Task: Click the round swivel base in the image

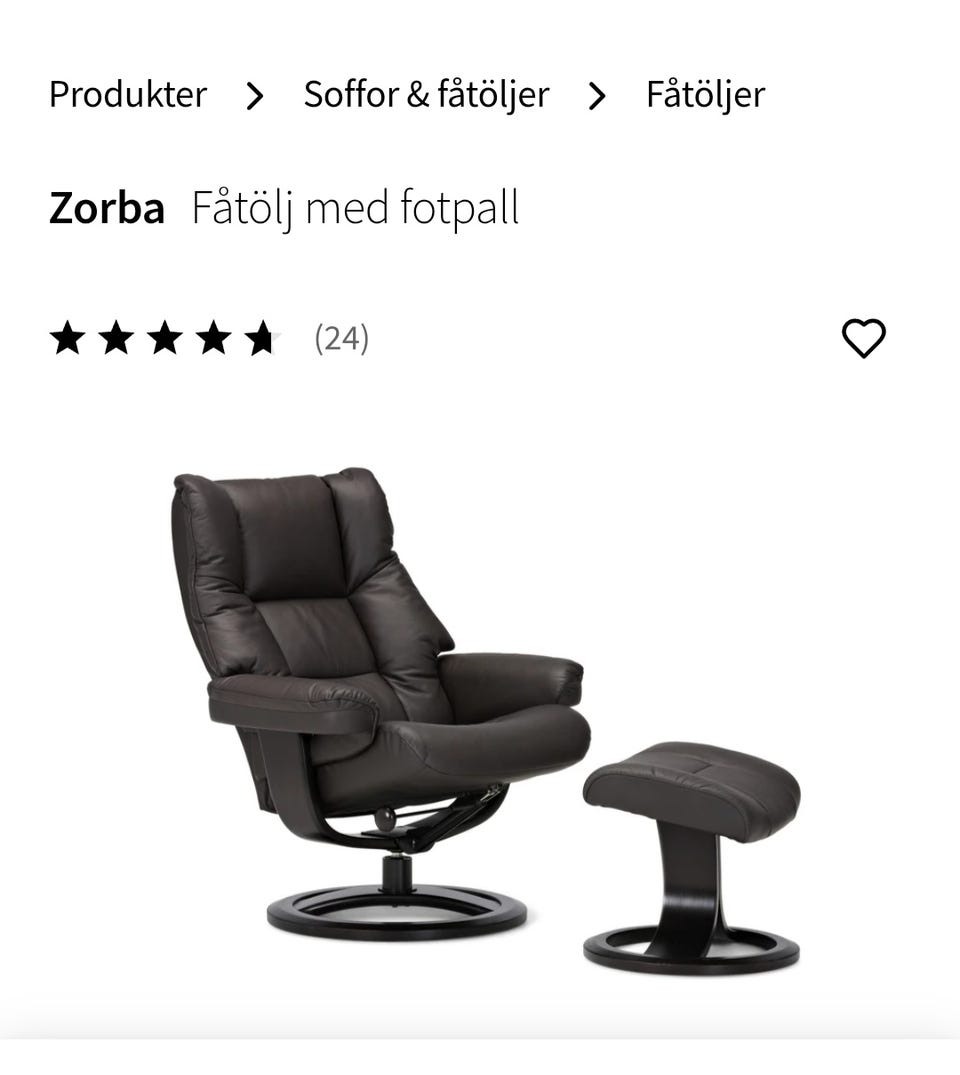Action: [x=390, y=910]
